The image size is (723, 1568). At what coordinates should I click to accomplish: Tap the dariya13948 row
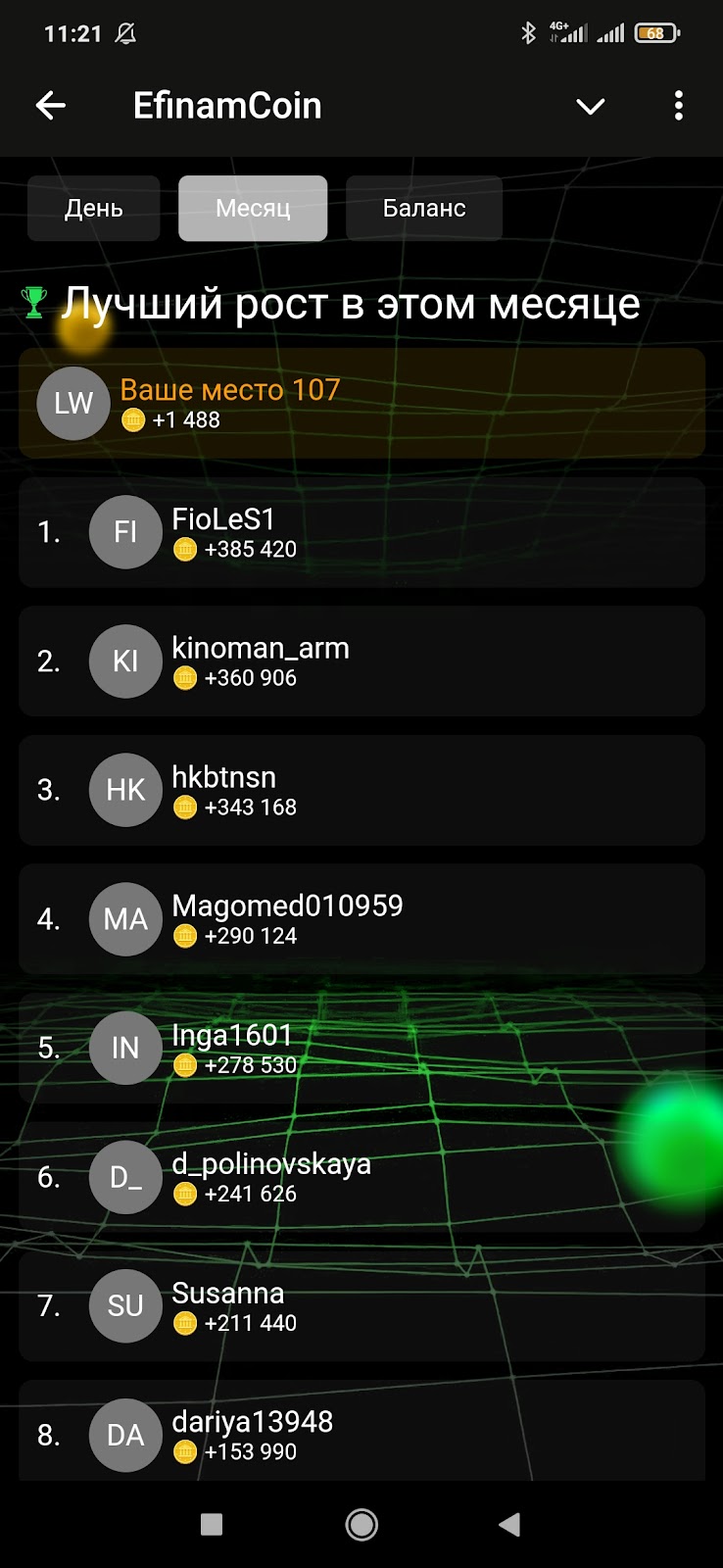pos(361,1434)
